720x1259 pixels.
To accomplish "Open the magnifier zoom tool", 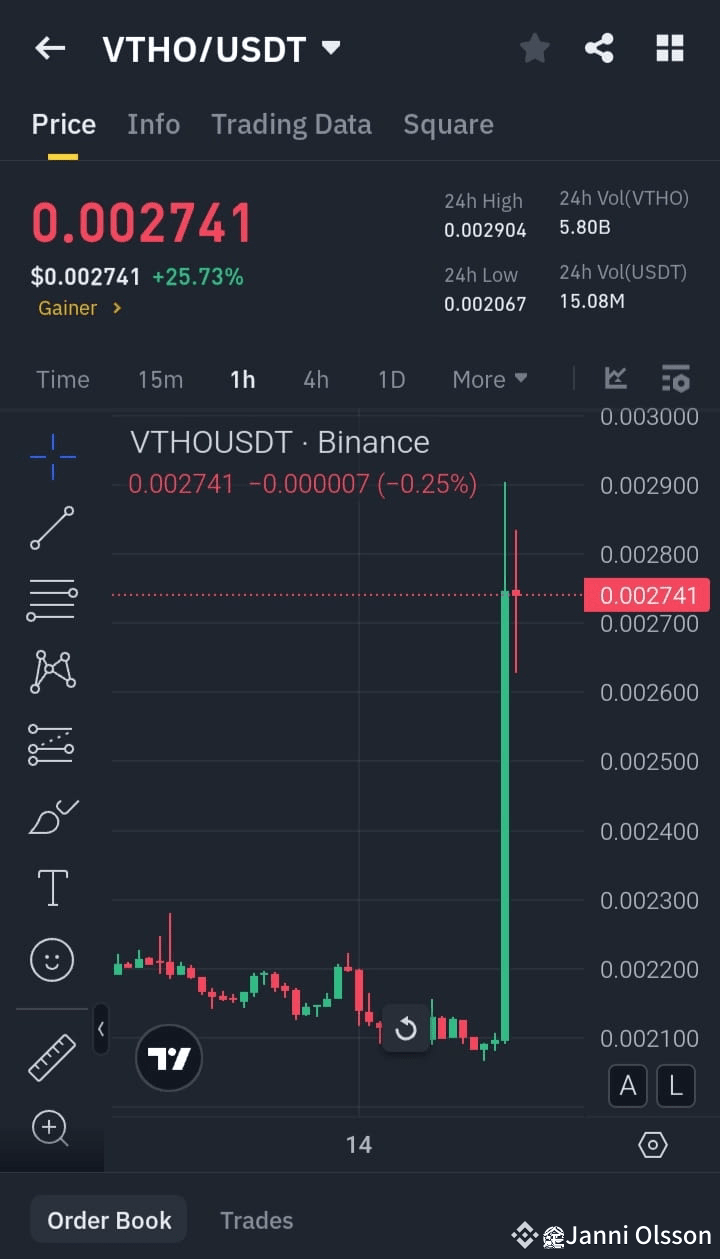I will pos(50,1128).
